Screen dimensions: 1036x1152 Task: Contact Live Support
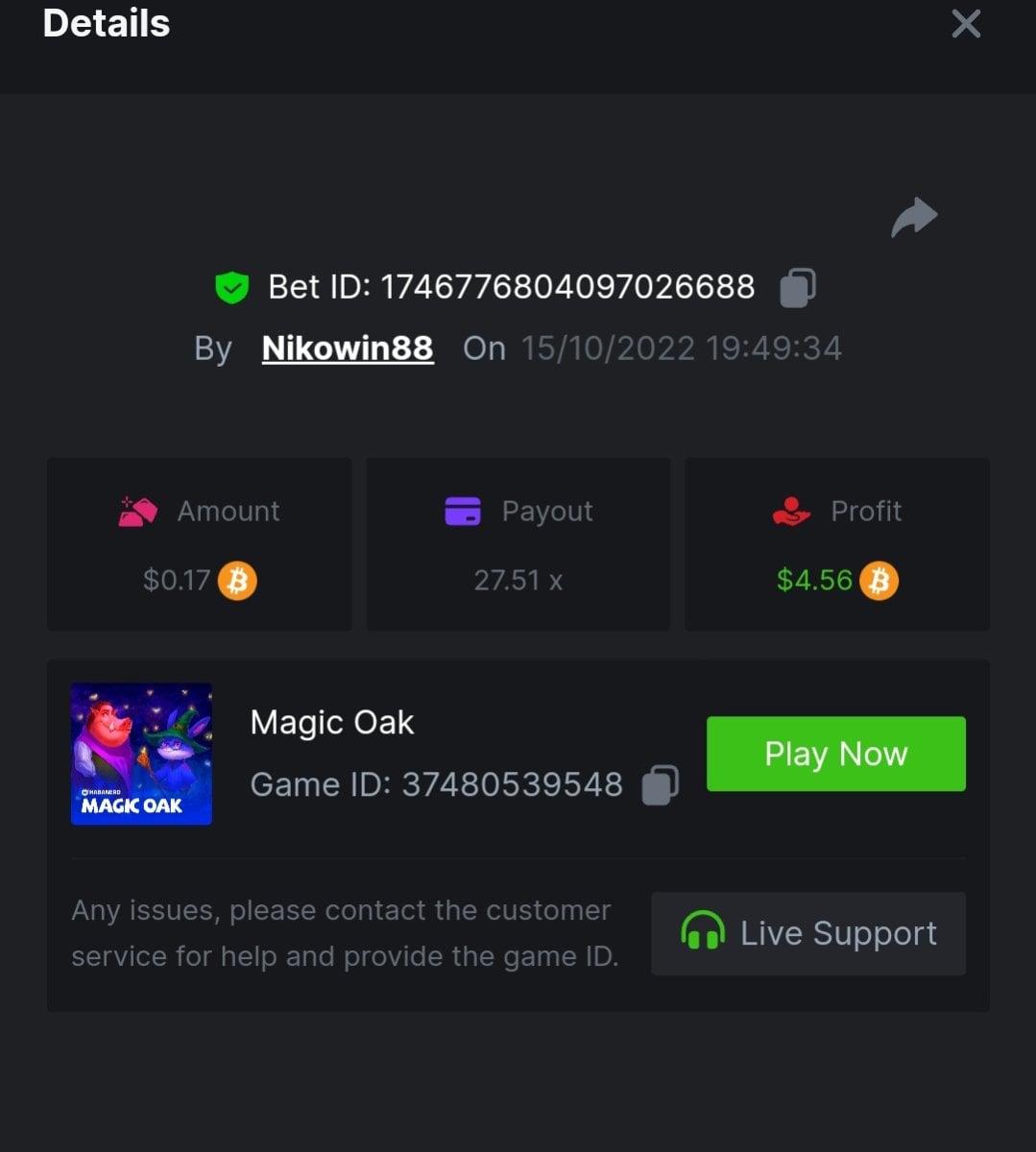pos(808,933)
